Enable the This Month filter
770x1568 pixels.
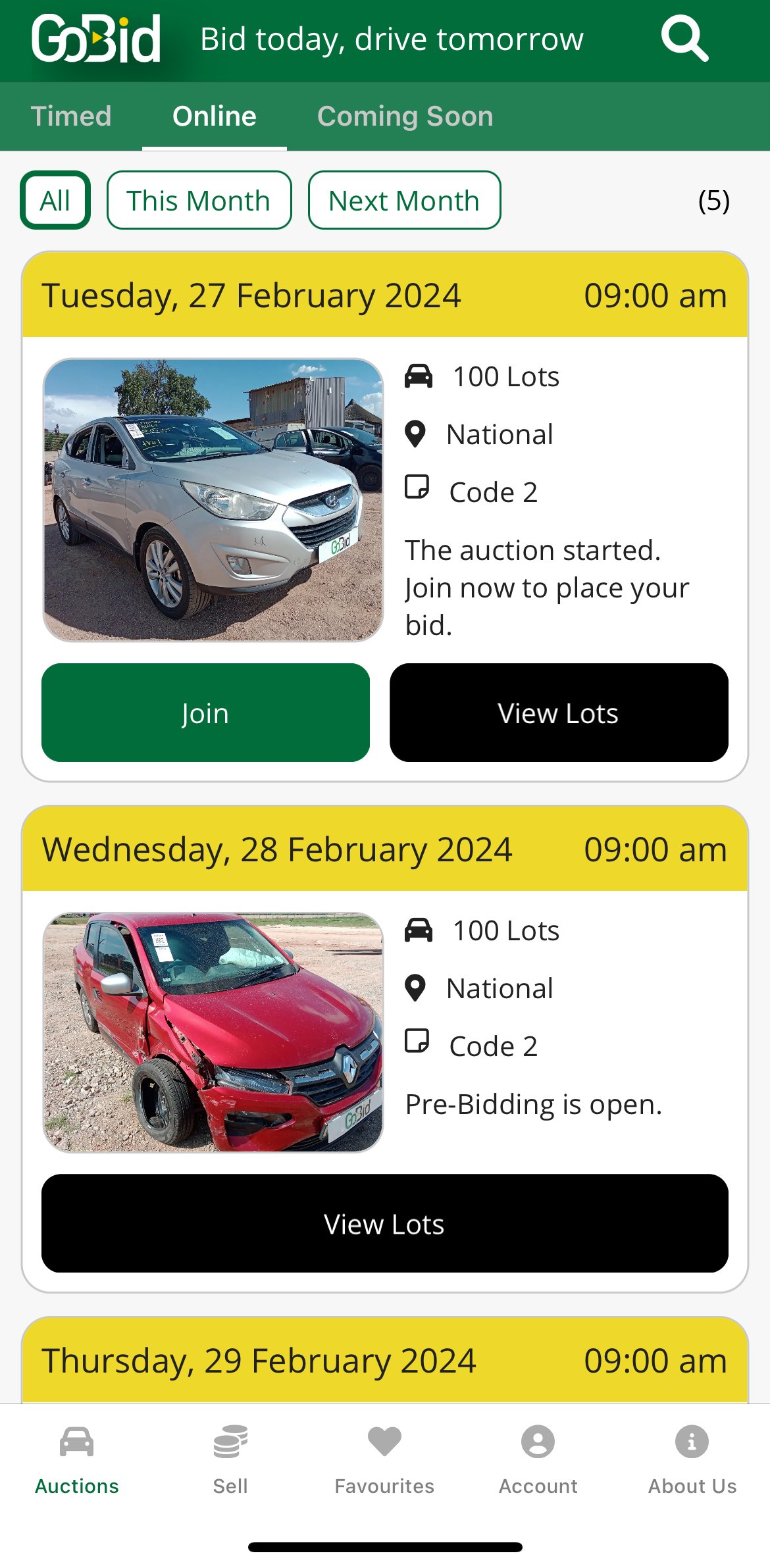click(199, 201)
